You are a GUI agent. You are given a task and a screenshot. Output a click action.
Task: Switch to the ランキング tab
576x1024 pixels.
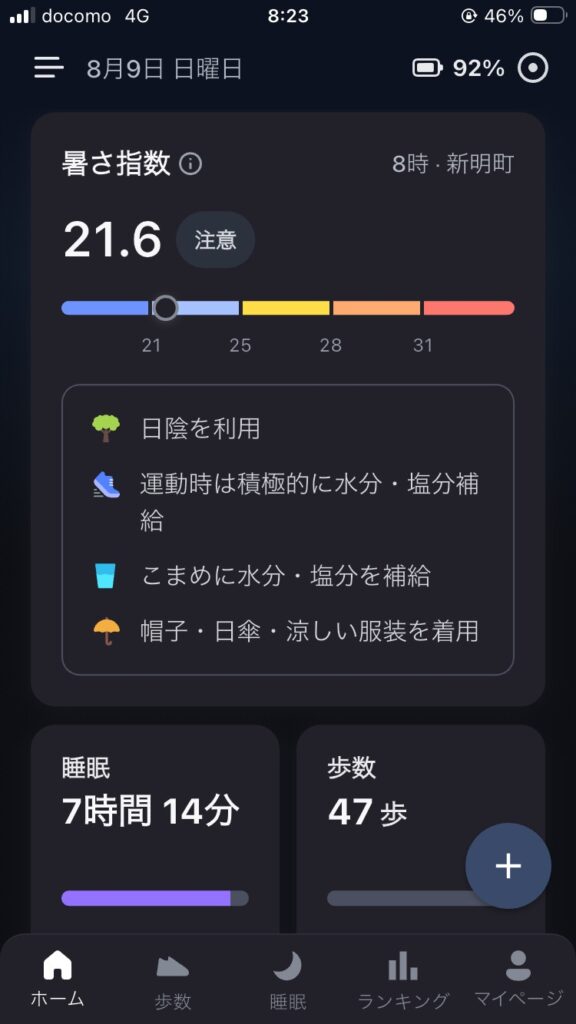tap(403, 979)
